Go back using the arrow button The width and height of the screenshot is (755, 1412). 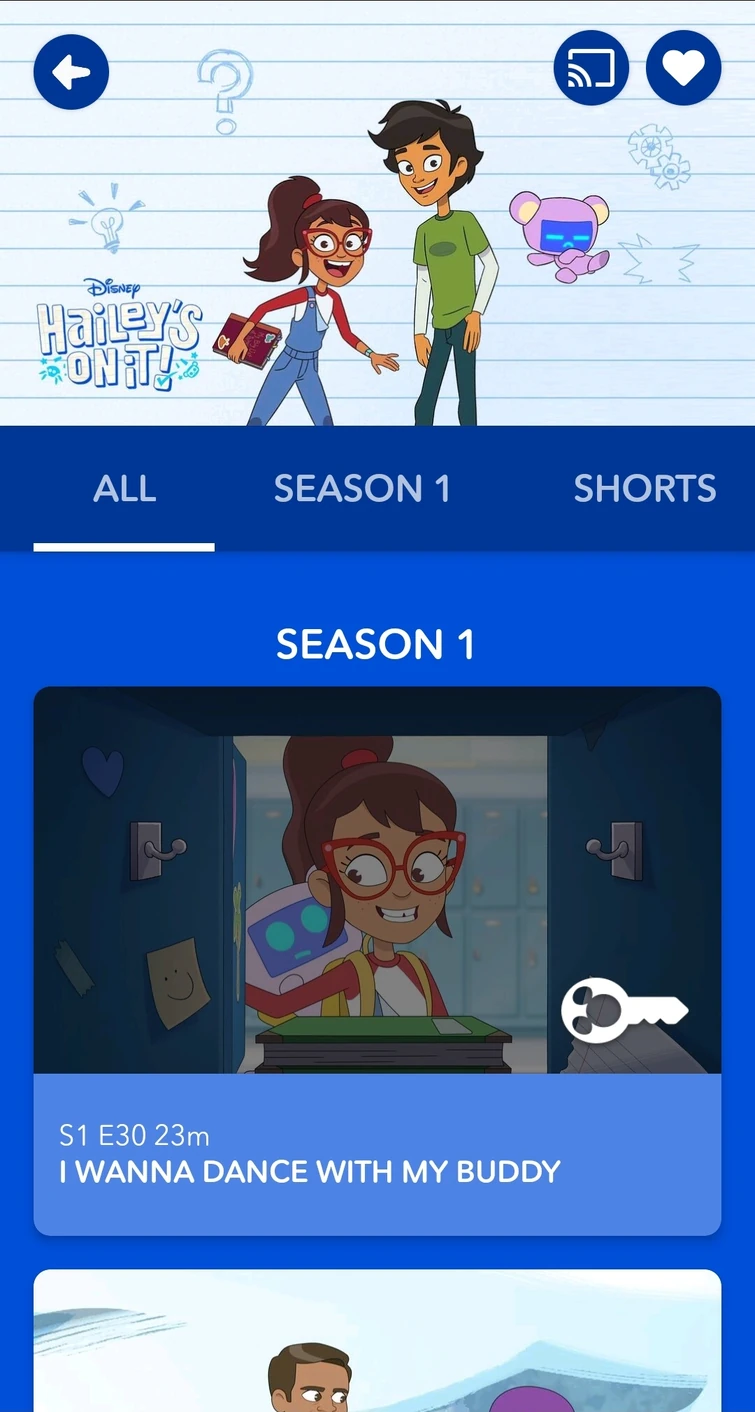point(71,72)
